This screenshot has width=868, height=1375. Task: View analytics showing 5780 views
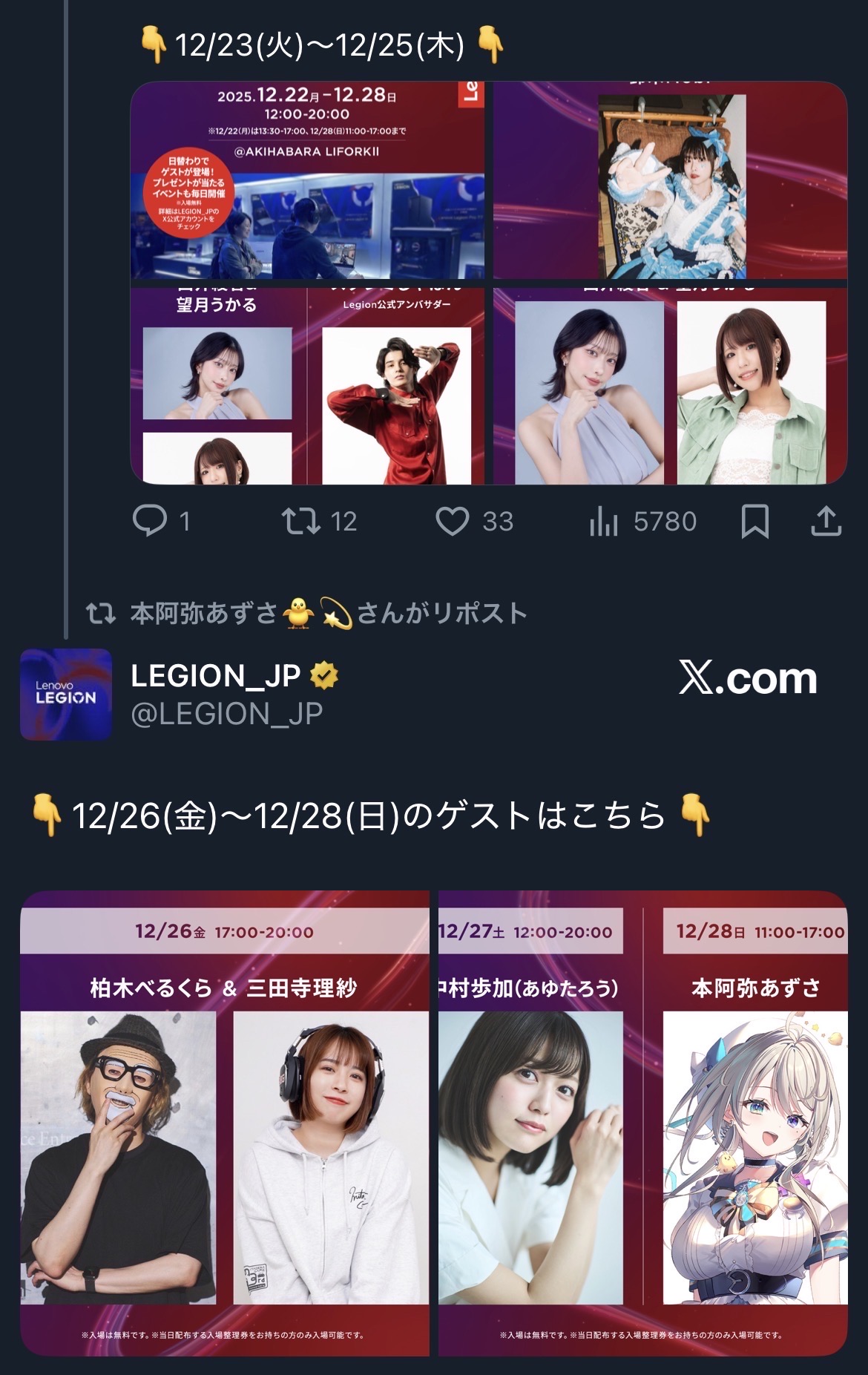pos(642,521)
